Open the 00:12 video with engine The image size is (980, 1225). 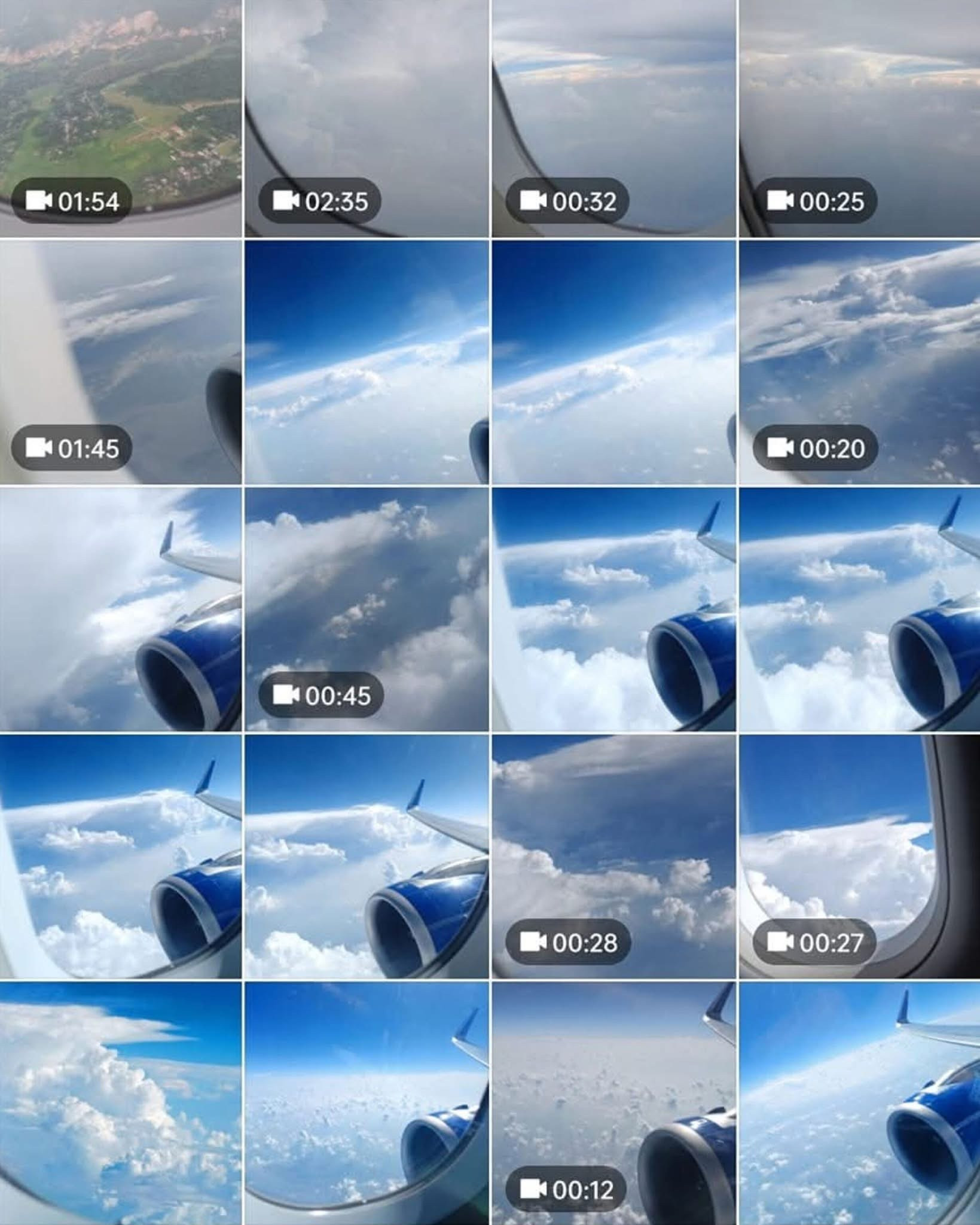[x=613, y=1102]
